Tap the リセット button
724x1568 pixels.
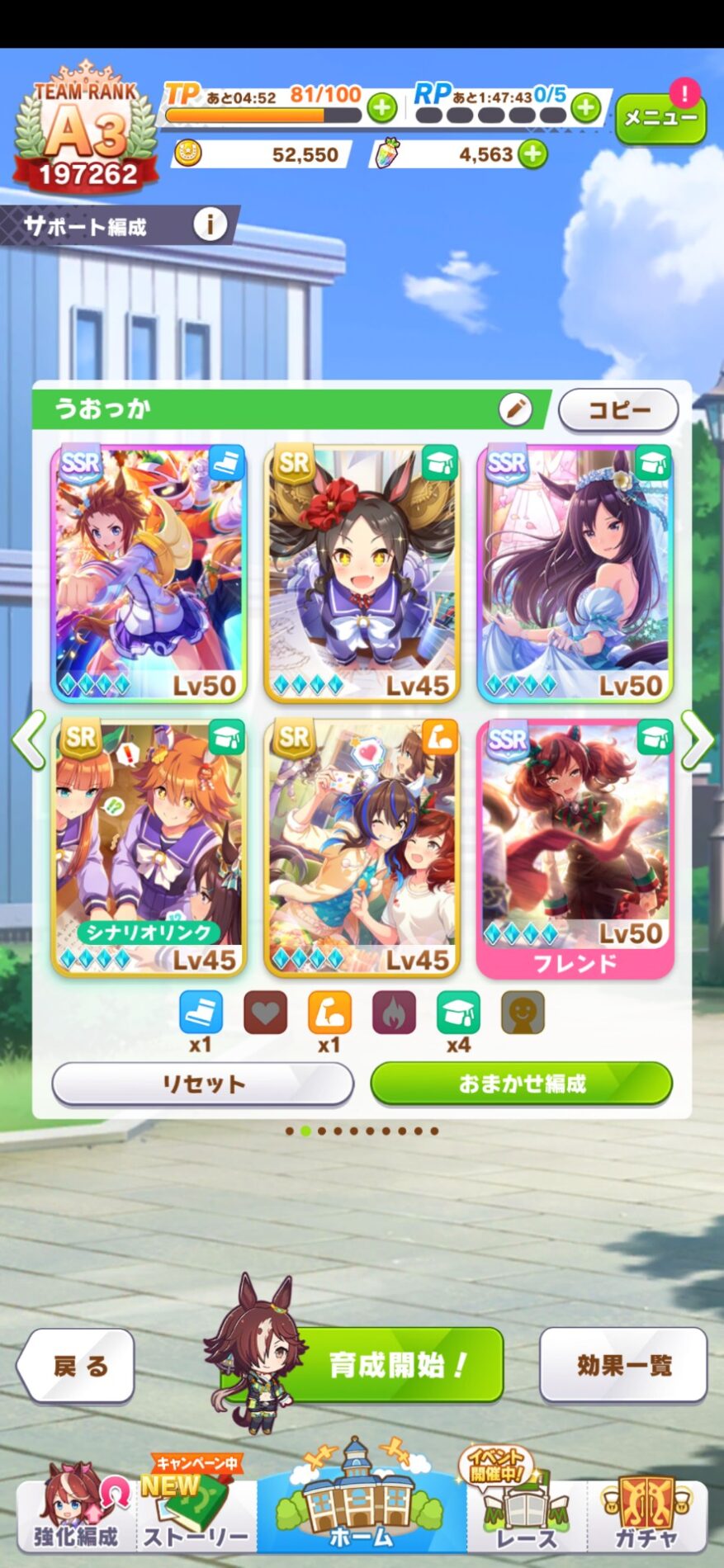coord(202,1084)
